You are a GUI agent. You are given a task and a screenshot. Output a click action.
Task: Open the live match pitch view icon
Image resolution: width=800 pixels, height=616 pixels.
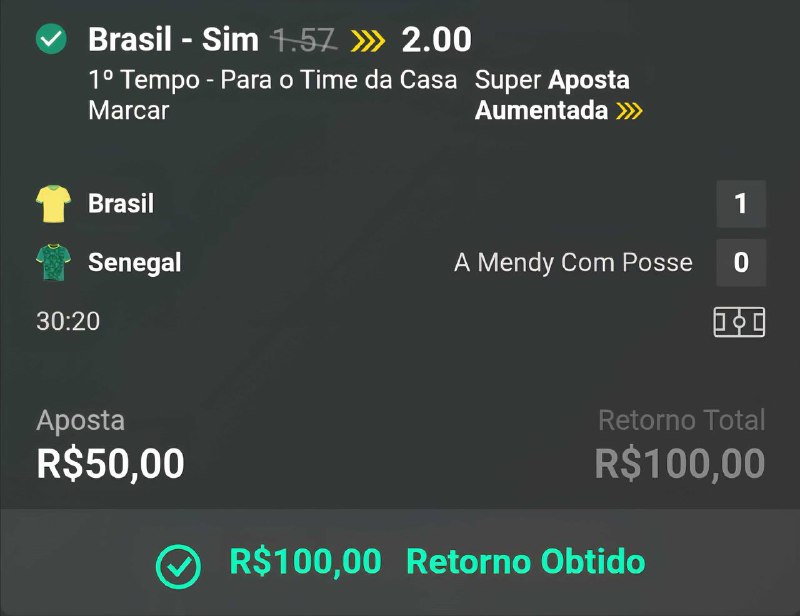click(739, 322)
